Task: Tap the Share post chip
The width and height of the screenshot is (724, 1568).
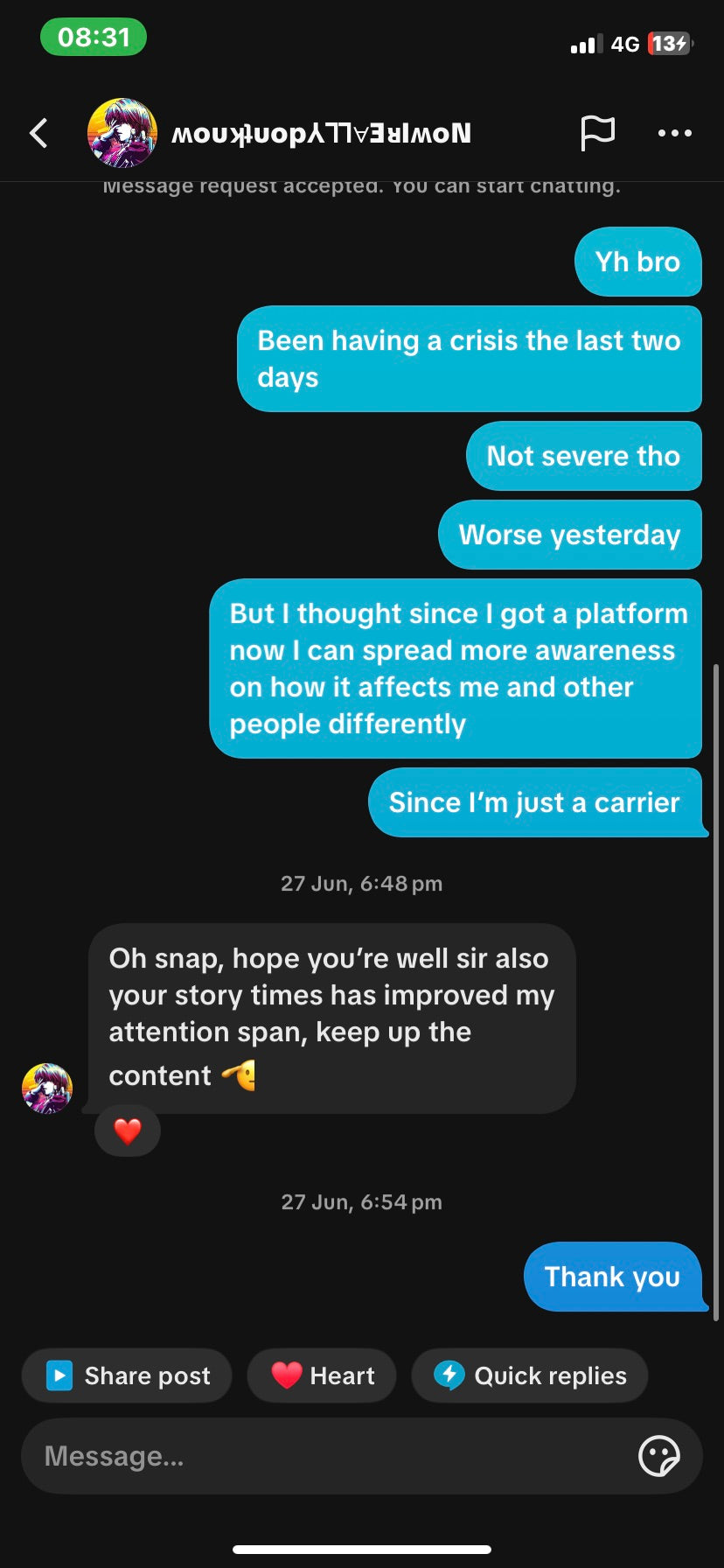Action: click(128, 1375)
